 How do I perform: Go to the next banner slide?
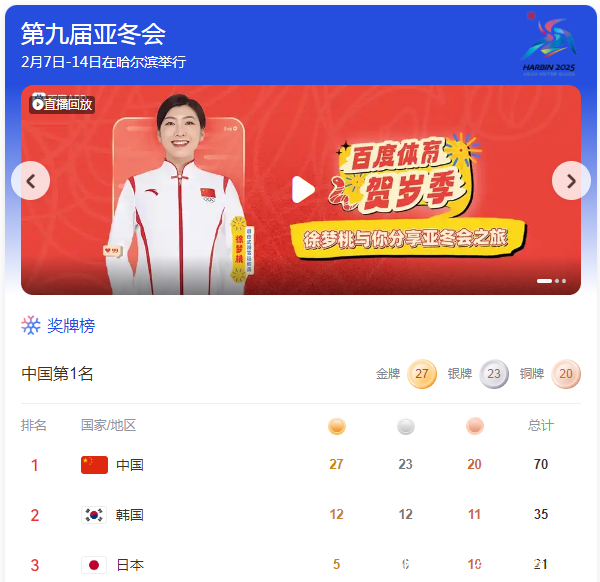point(571,181)
